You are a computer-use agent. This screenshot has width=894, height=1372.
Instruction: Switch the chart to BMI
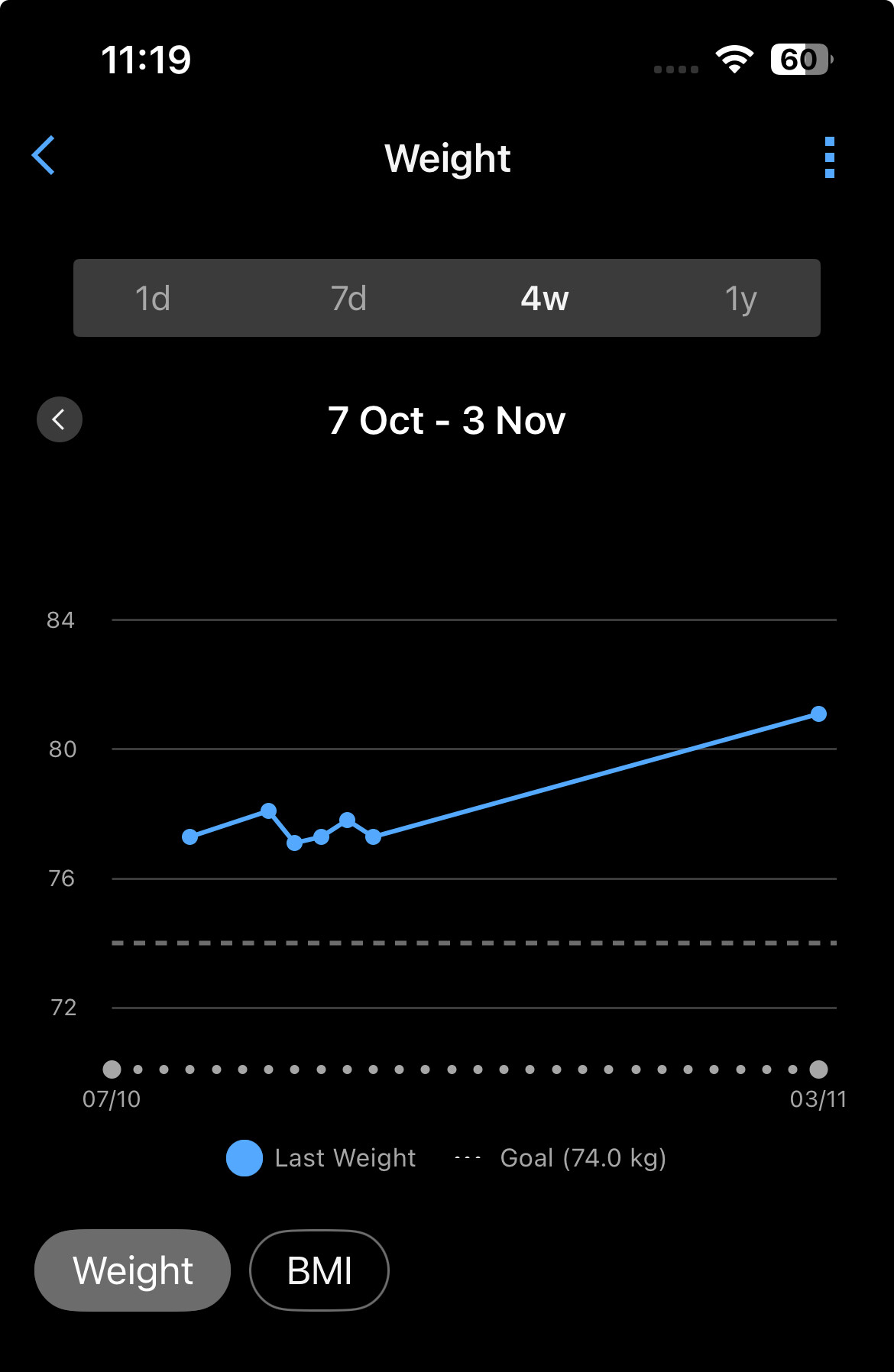coord(319,1270)
